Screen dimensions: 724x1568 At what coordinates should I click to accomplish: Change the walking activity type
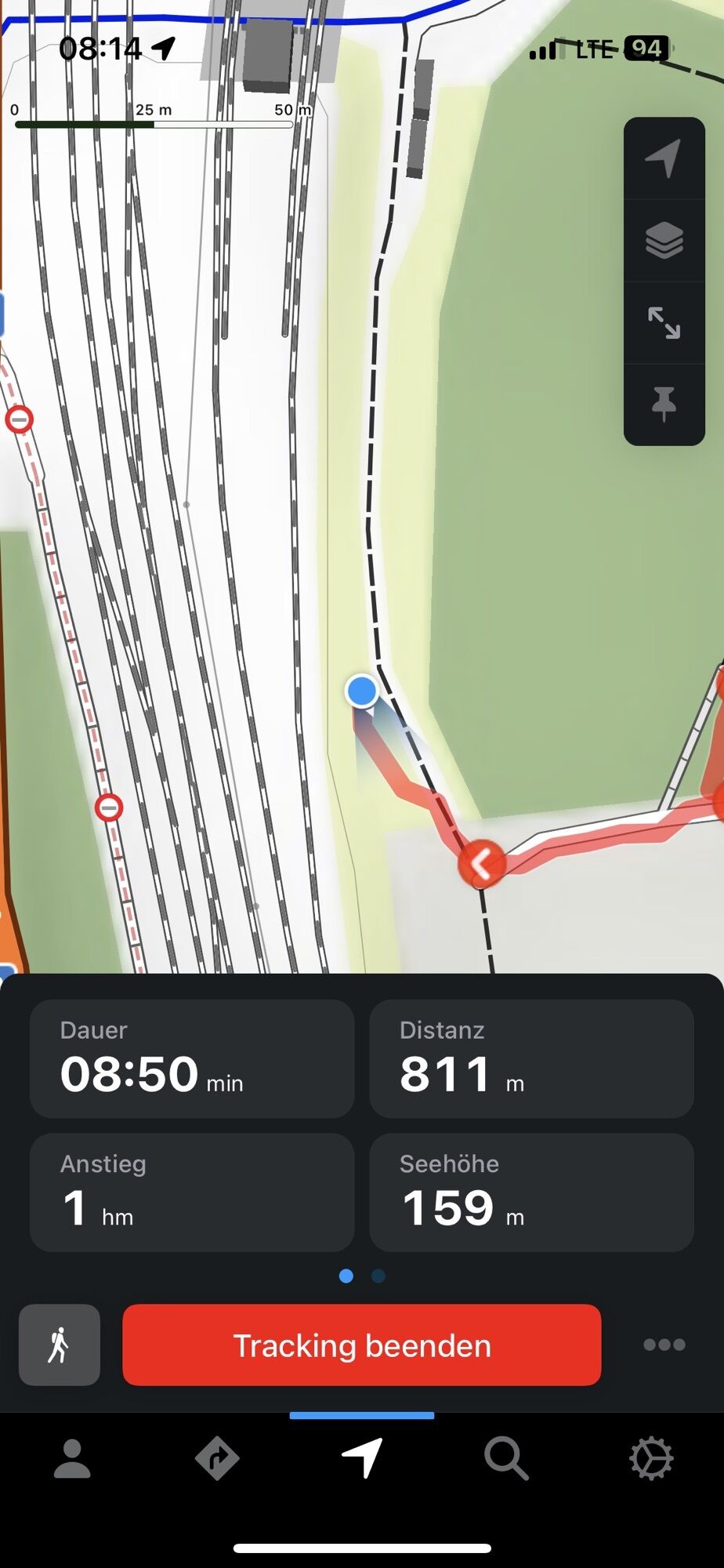pos(60,1345)
